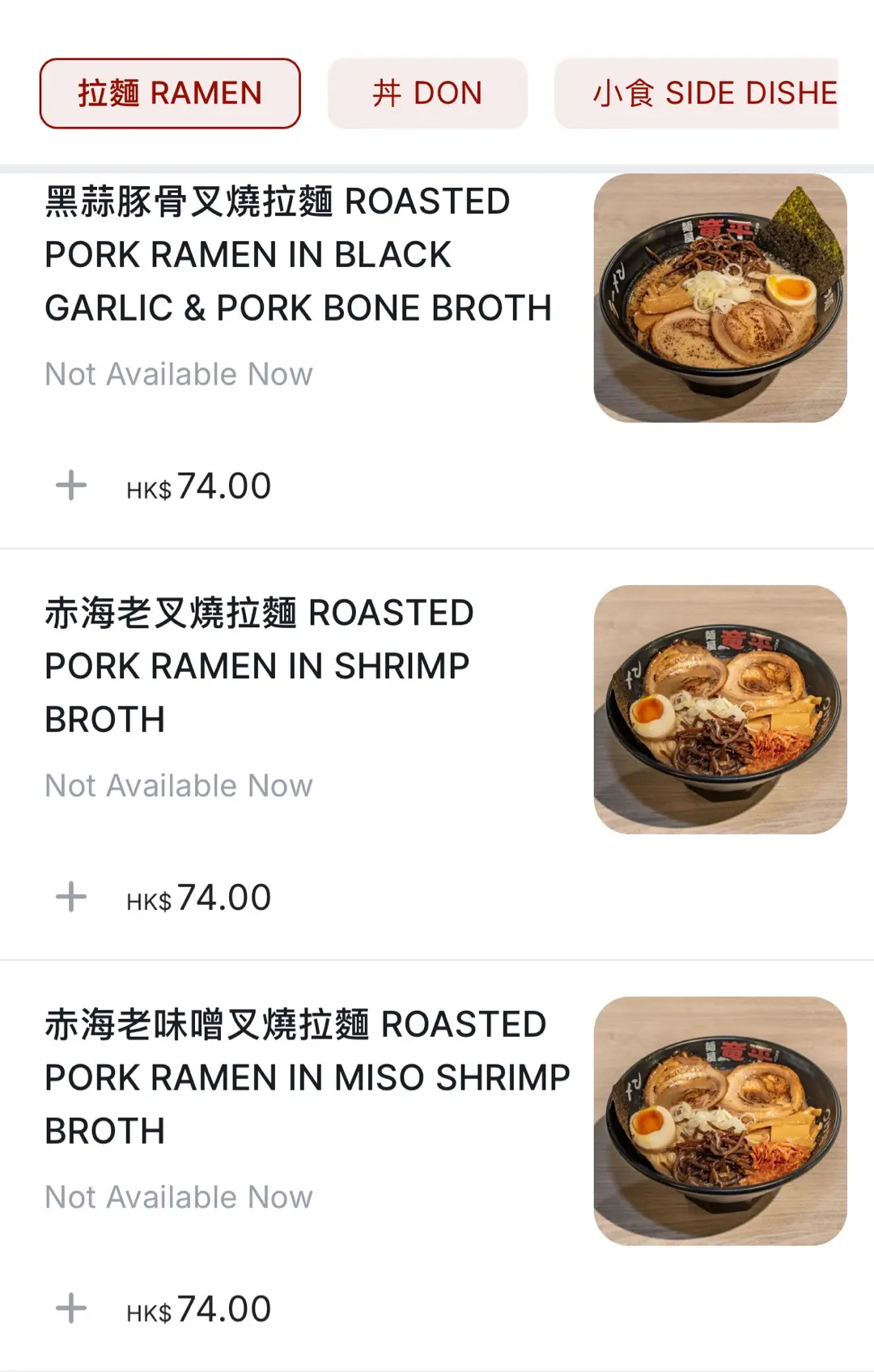
Task: Open the 小食 SIDE DISHES category
Action: click(x=698, y=93)
